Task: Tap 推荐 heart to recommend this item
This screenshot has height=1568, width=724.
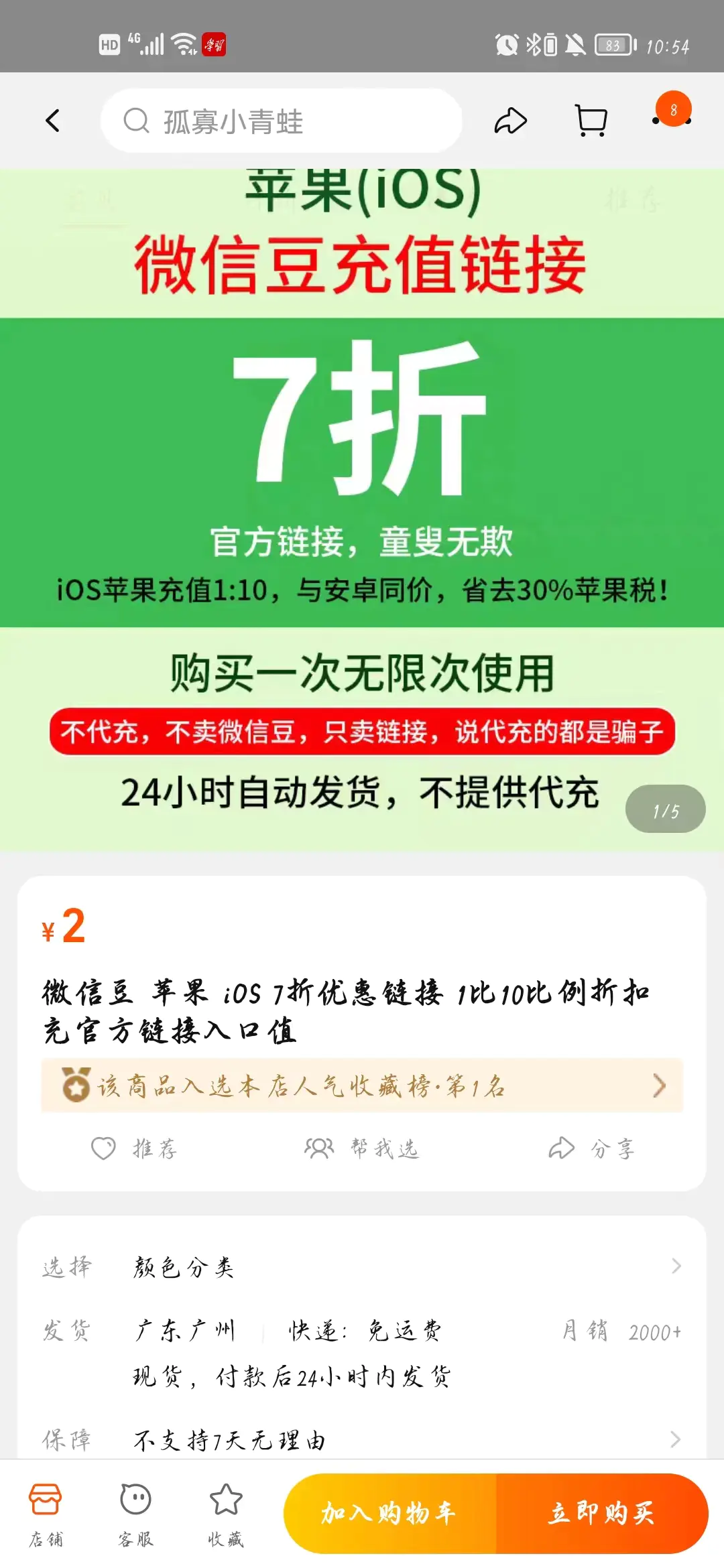Action: coord(134,1149)
